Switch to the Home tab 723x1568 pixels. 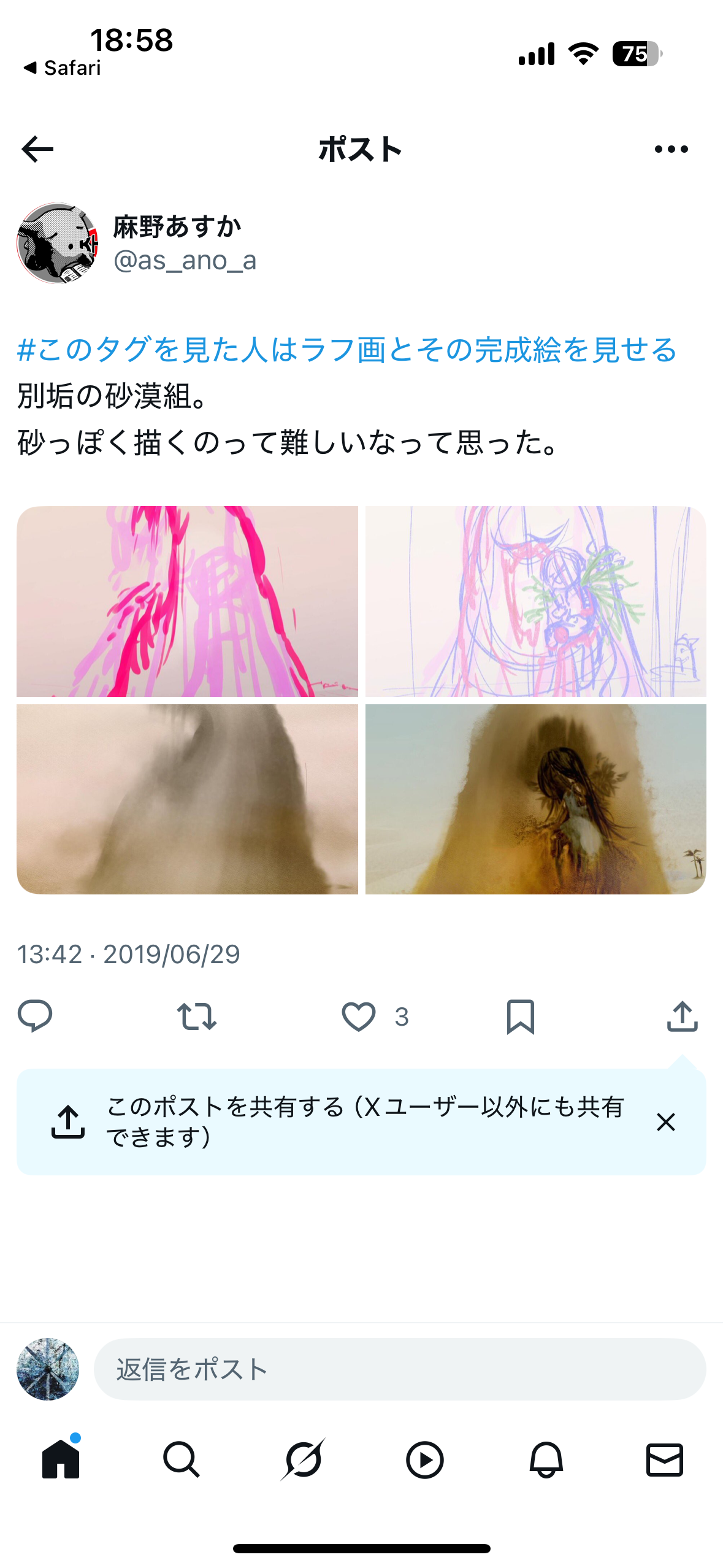point(61,1459)
